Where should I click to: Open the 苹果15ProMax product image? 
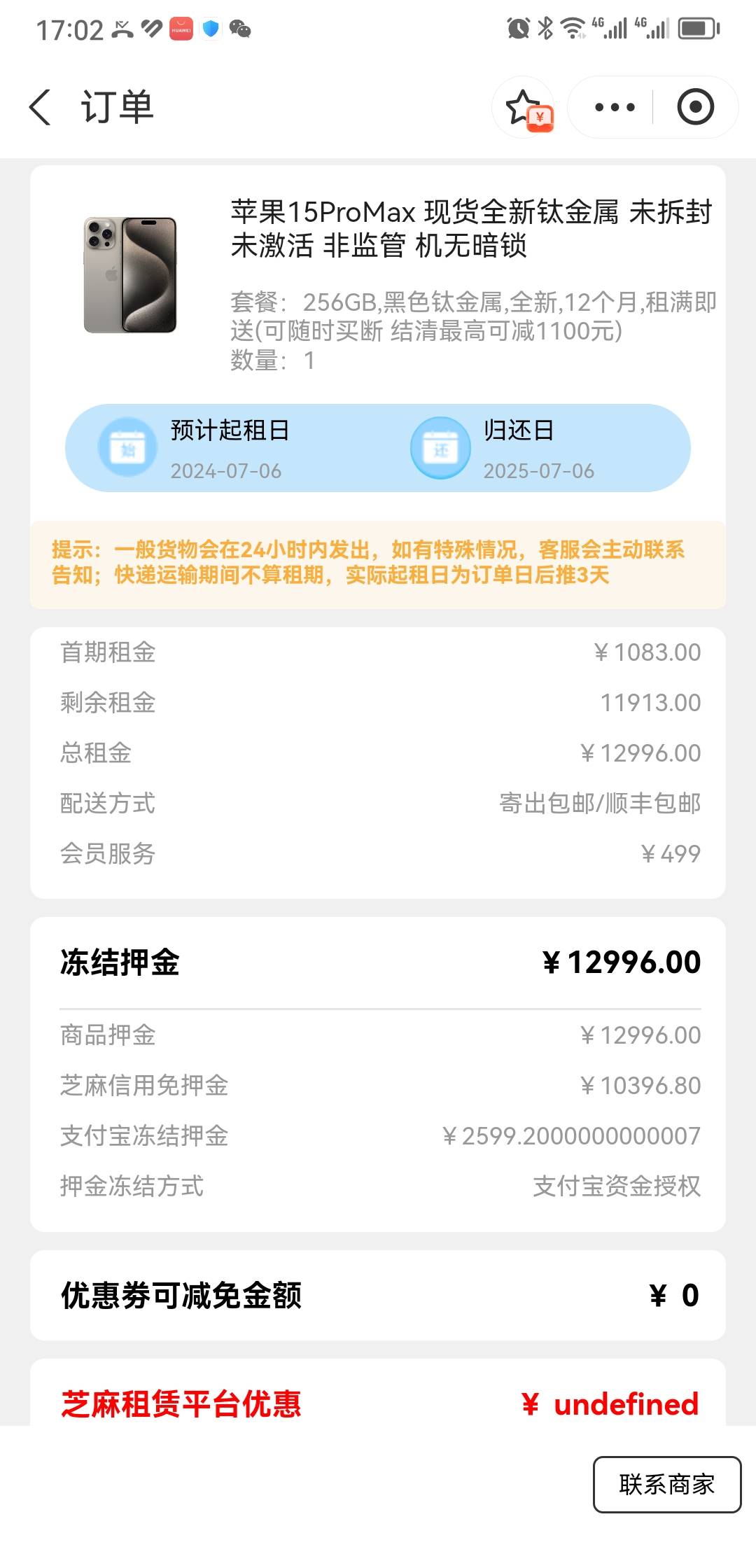coord(130,275)
